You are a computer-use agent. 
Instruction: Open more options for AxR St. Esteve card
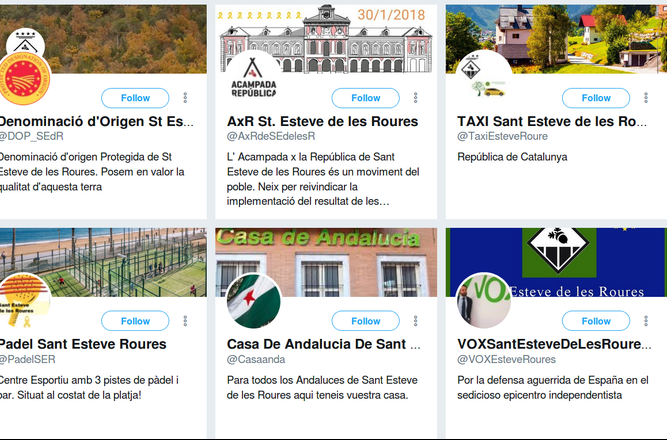tap(415, 98)
